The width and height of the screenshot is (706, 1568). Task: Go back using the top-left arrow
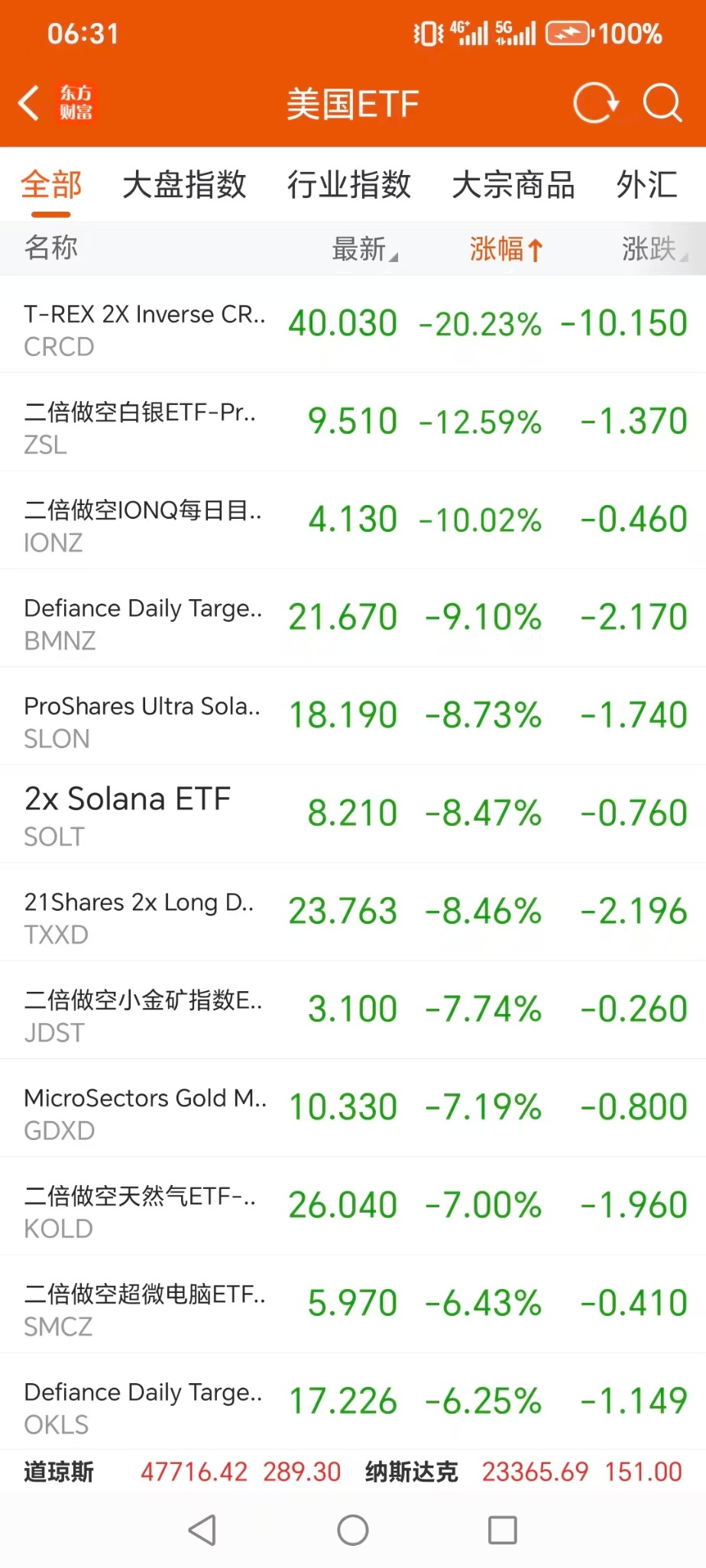coord(29,103)
